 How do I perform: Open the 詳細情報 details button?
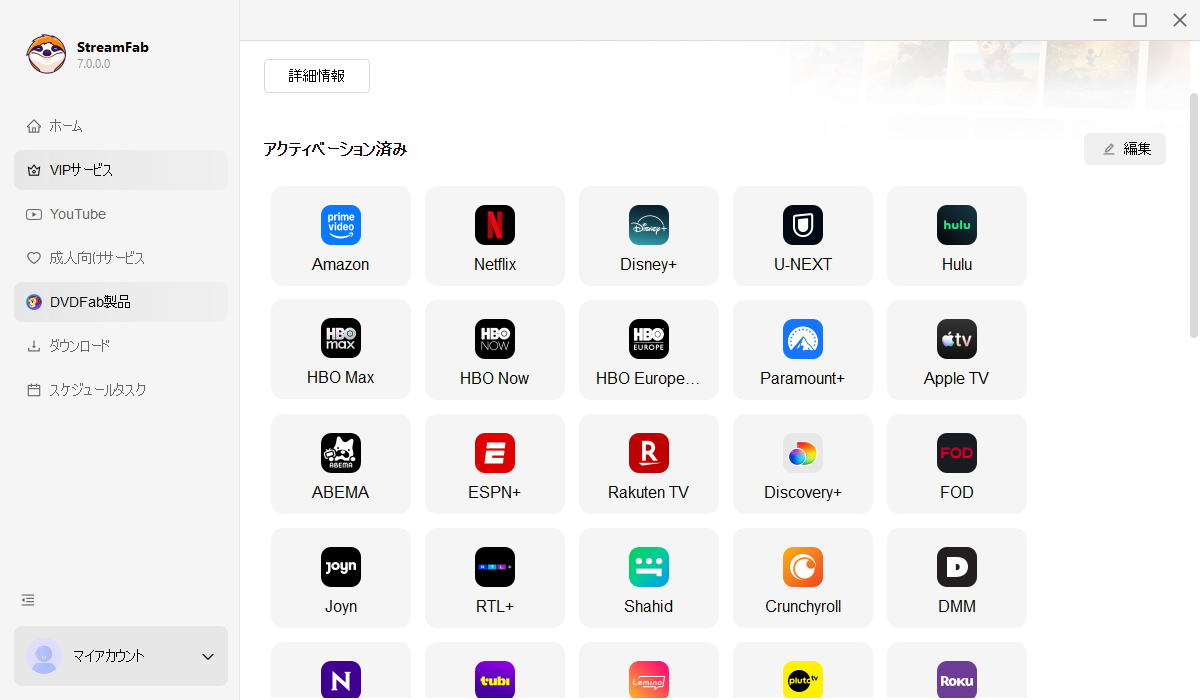[x=317, y=76]
